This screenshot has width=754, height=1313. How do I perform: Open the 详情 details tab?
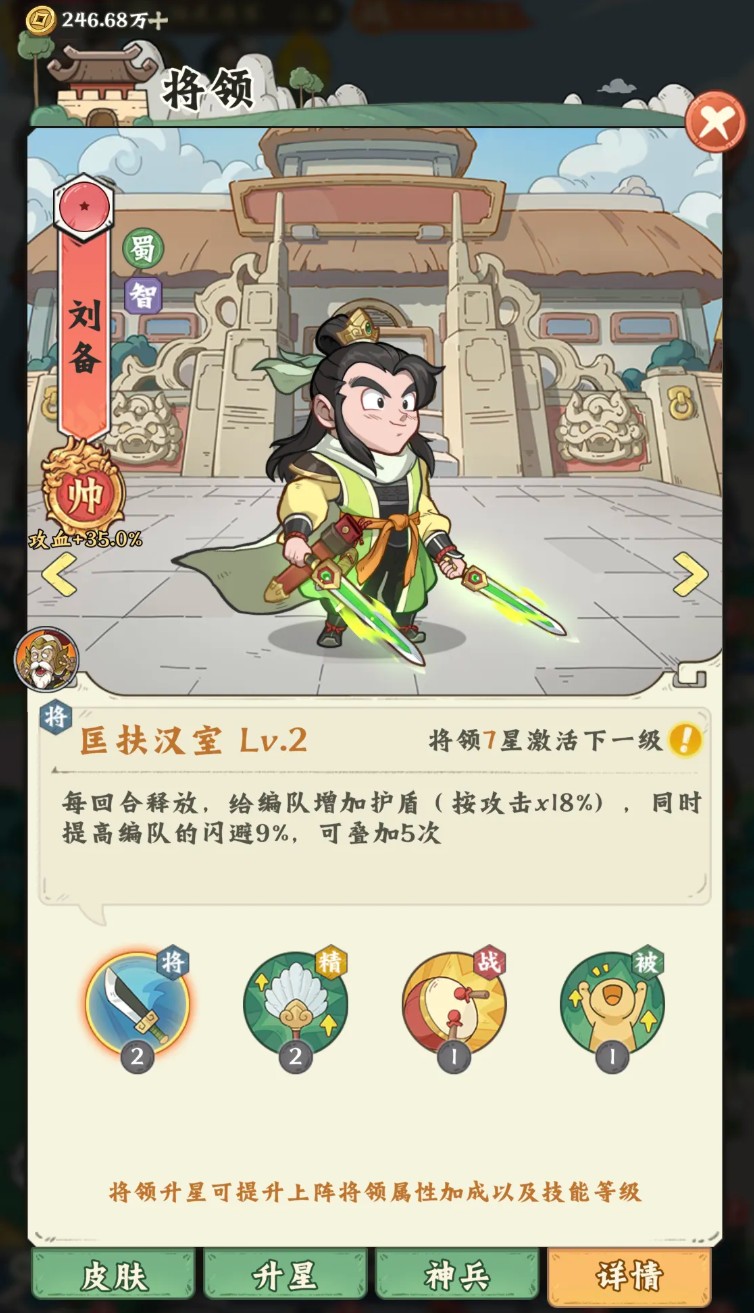[x=629, y=1275]
